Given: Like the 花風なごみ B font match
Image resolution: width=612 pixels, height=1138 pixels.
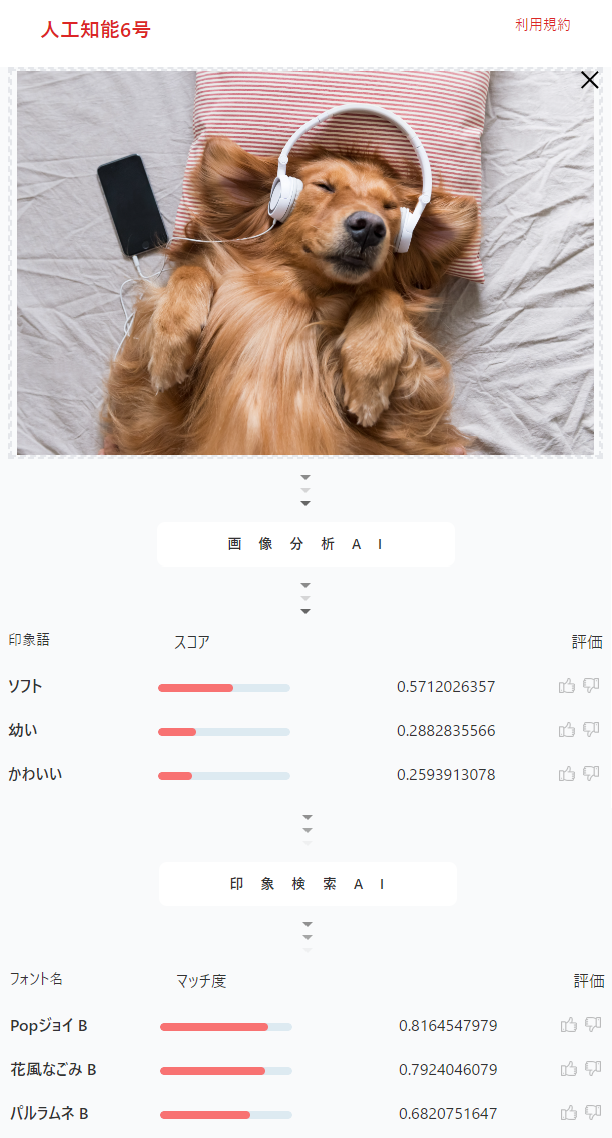Looking at the screenshot, I should pos(569,1069).
